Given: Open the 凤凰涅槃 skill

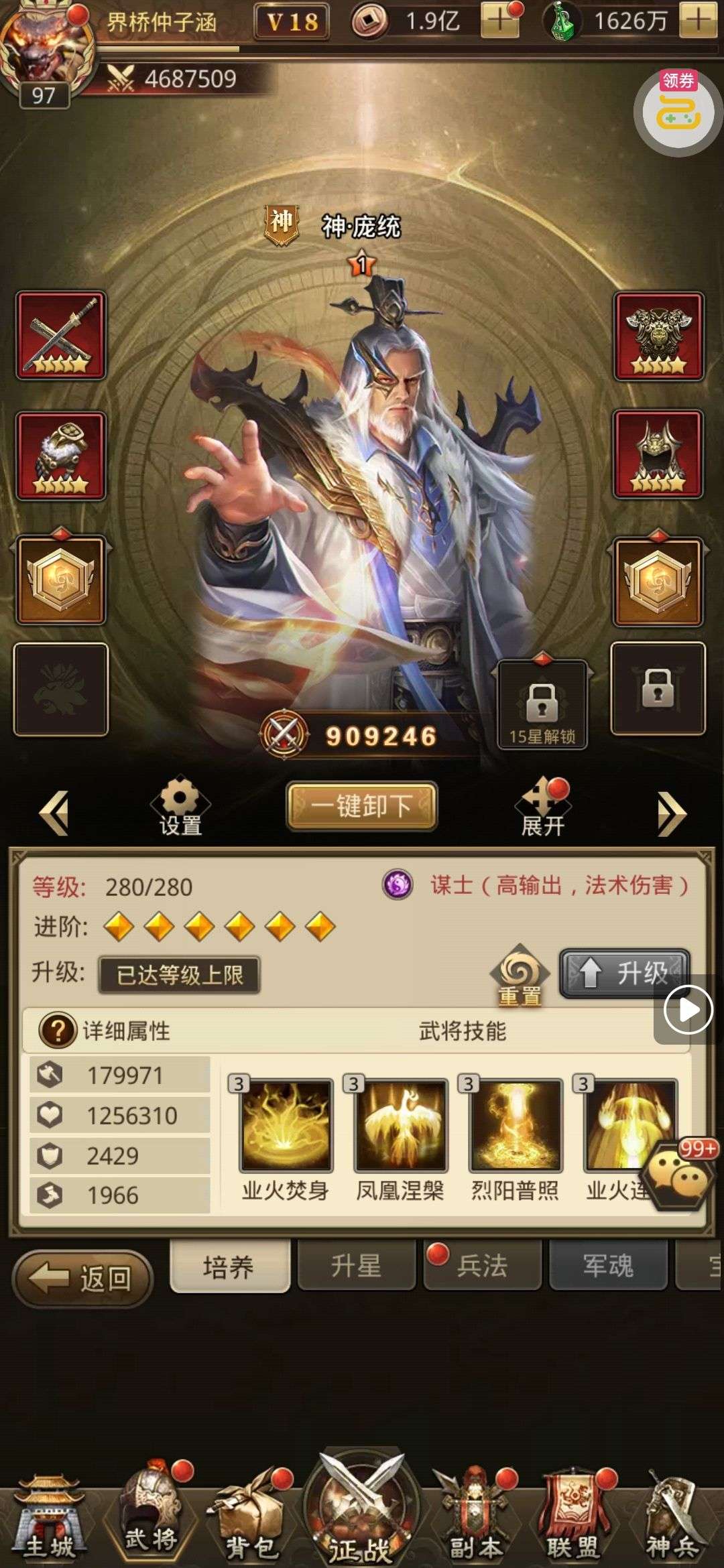Looking at the screenshot, I should (x=400, y=1125).
